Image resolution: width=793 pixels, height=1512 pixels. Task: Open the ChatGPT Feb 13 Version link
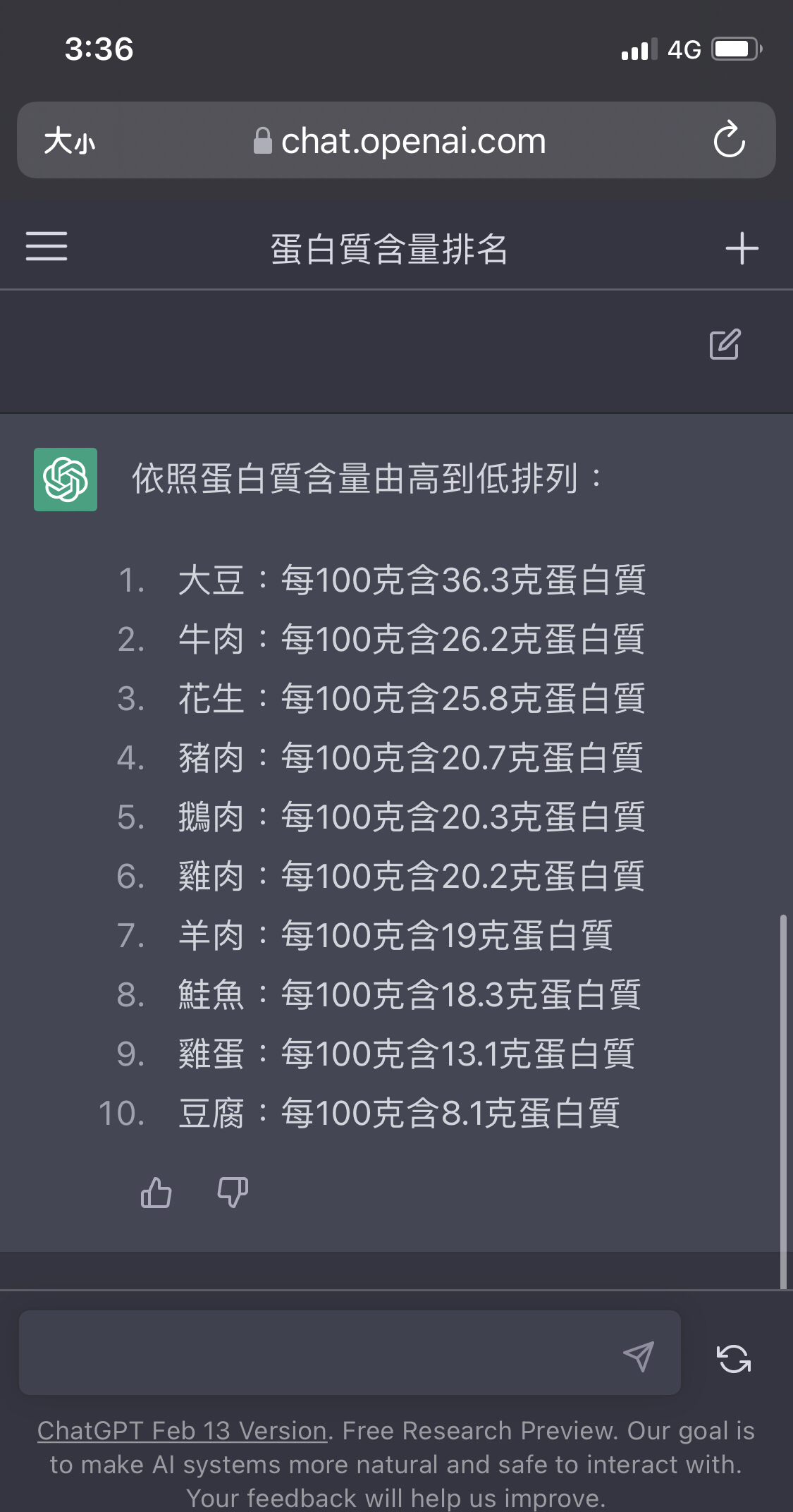tap(183, 1431)
